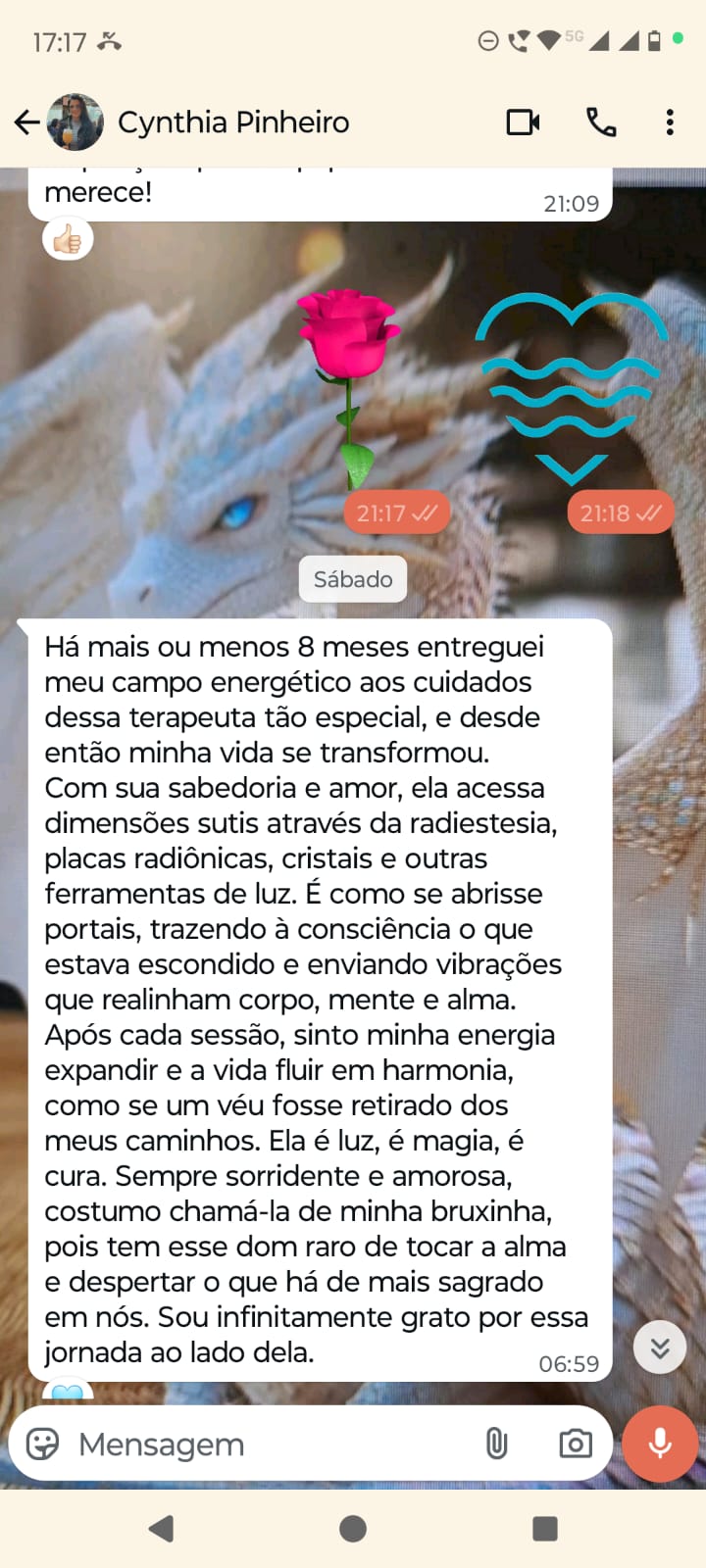Tap the thumbs-up reaction under 21:09 message
The width and height of the screenshot is (706, 1568).
pyautogui.click(x=68, y=239)
